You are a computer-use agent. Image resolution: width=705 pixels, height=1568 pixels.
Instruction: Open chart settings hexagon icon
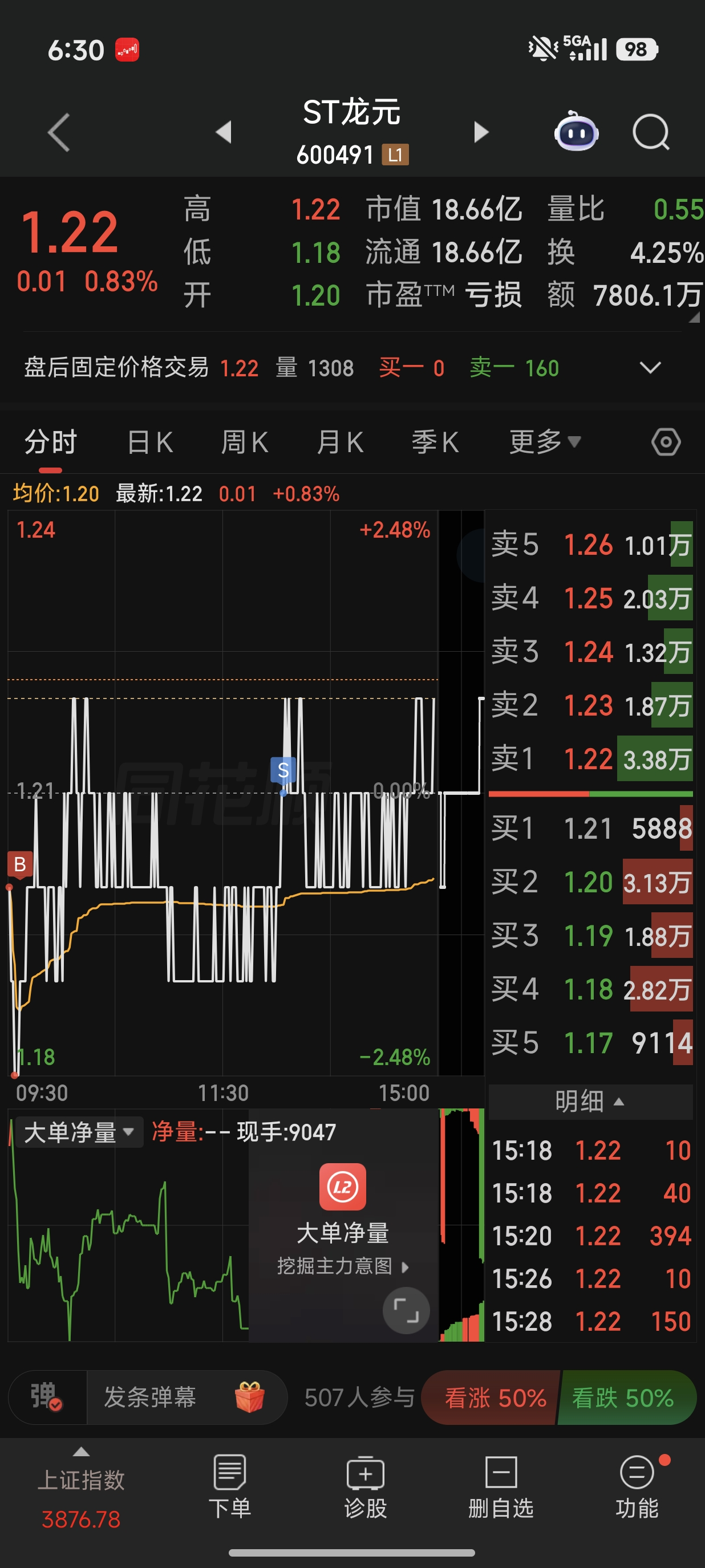[666, 442]
